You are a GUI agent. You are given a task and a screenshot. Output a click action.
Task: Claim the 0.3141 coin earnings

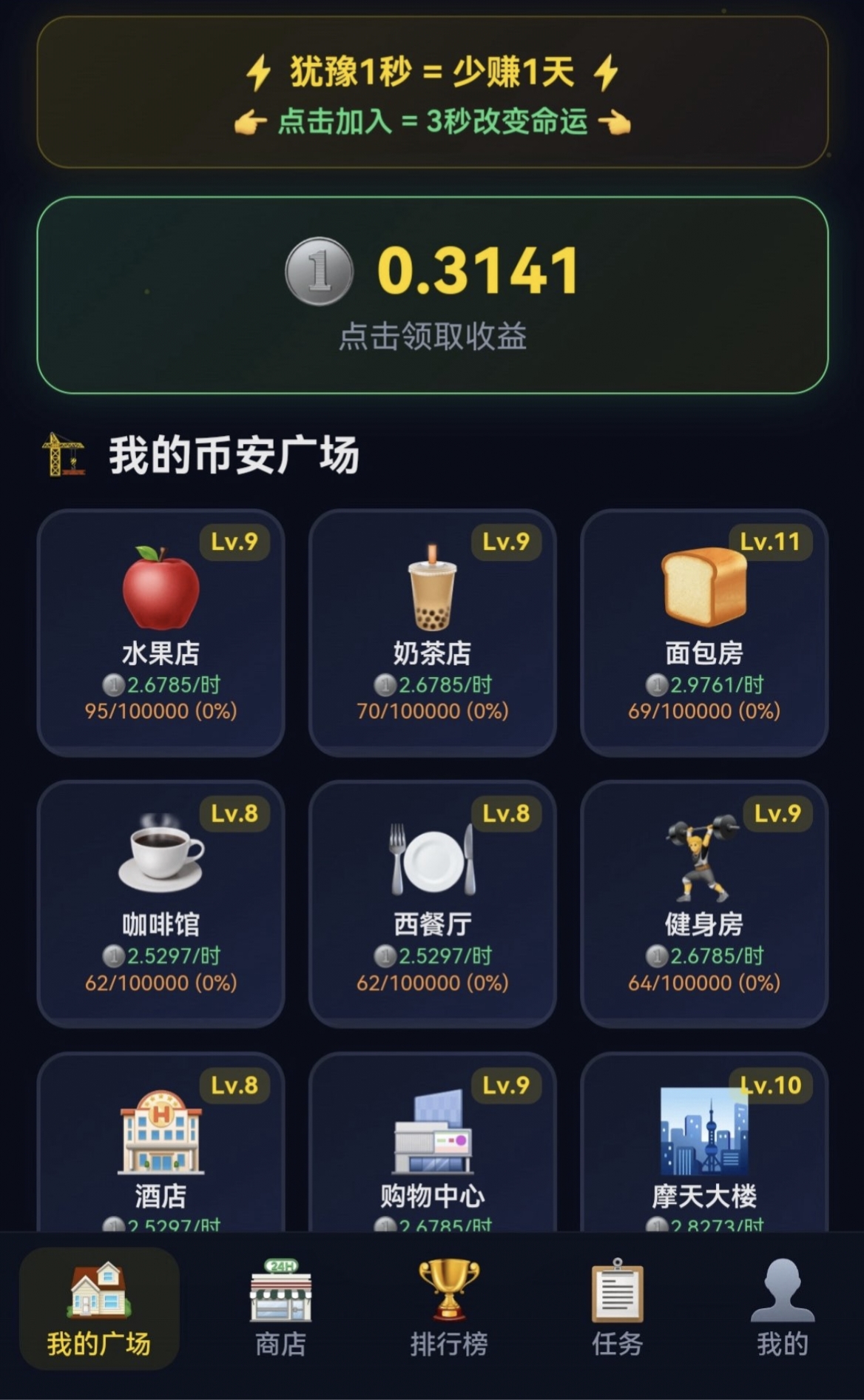pyautogui.click(x=432, y=295)
